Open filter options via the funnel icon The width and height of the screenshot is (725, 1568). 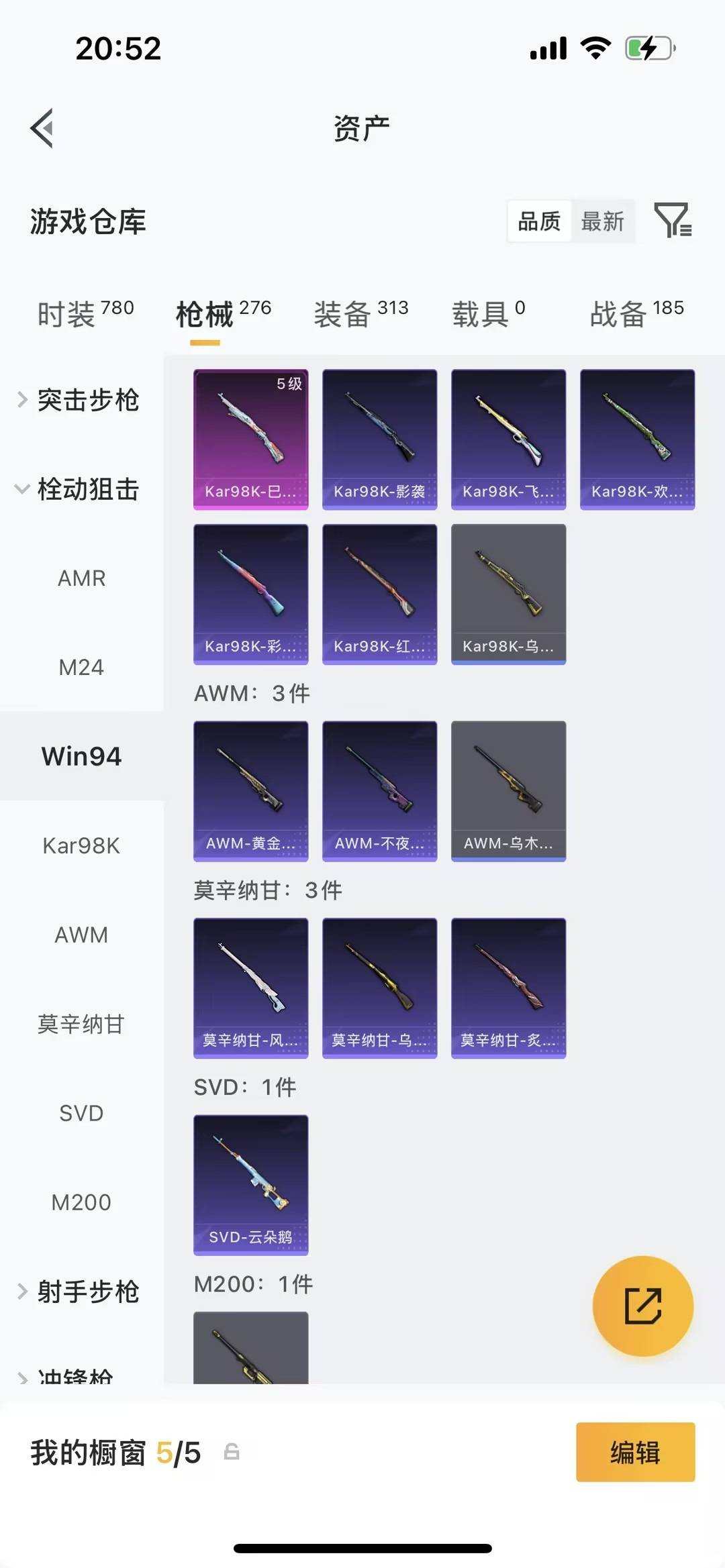(675, 220)
